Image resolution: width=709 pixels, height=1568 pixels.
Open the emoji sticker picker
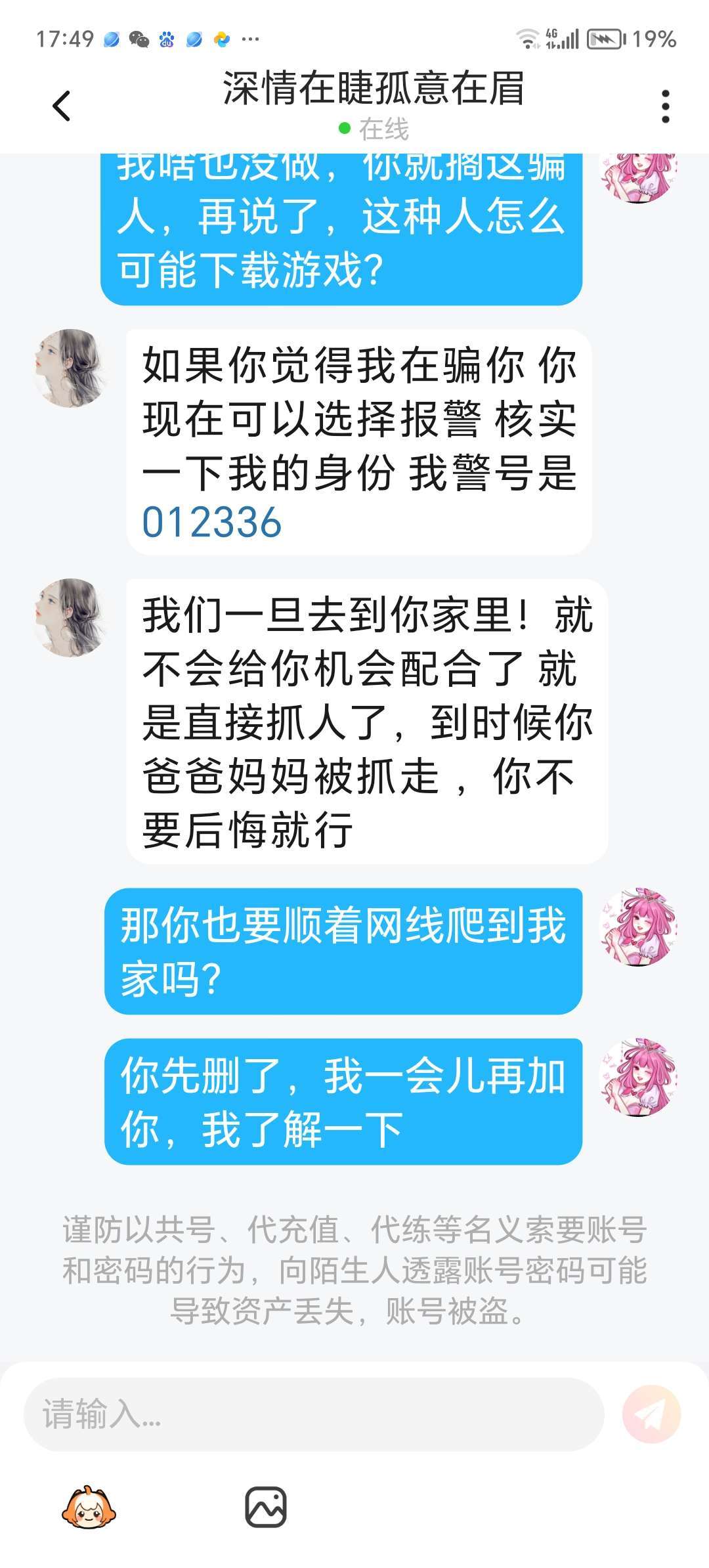(89, 1507)
